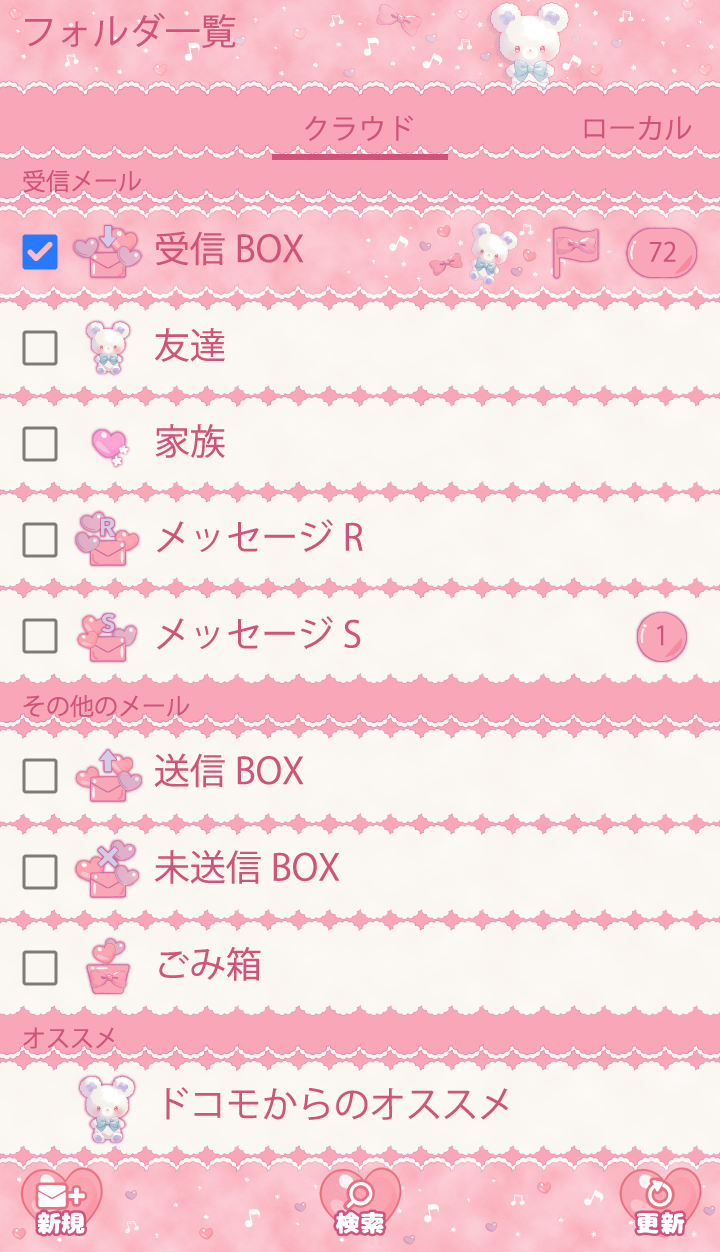Check the 家族 folder checkbox
Image resolution: width=720 pixels, height=1252 pixels.
[40, 444]
